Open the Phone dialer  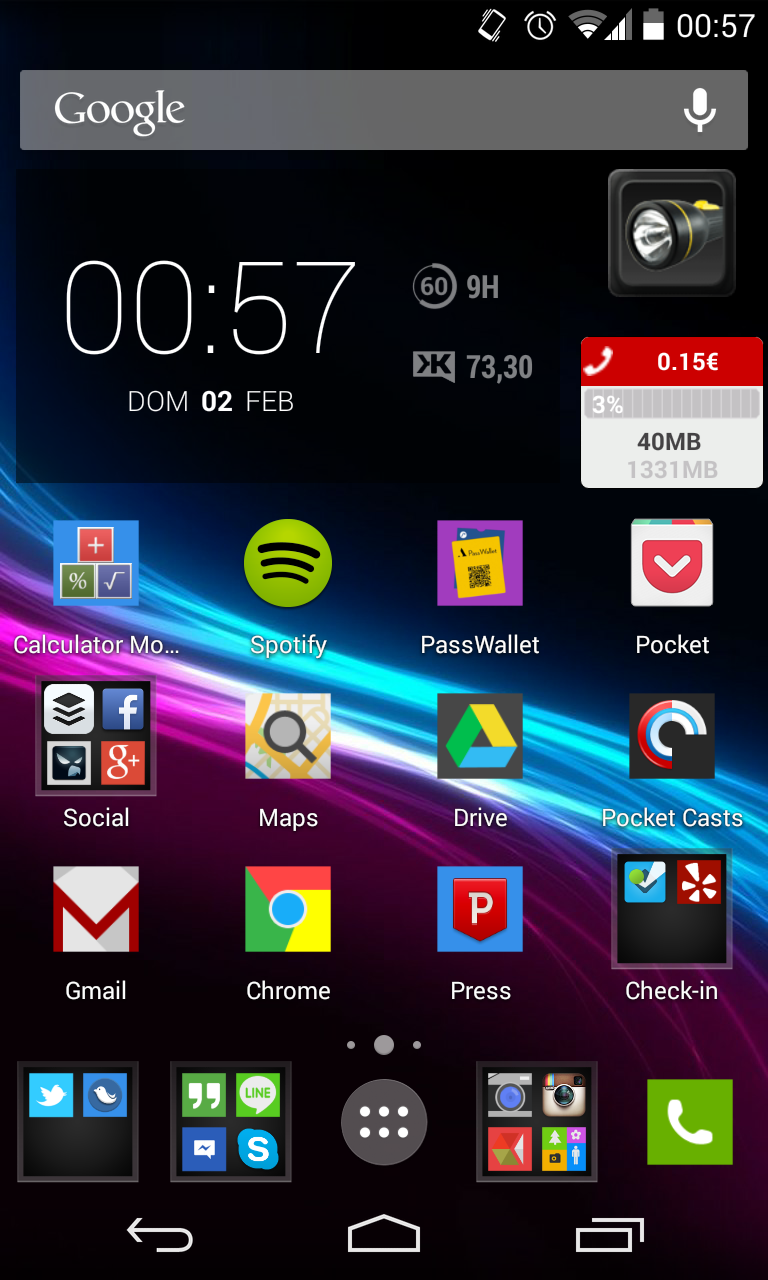(690, 1122)
